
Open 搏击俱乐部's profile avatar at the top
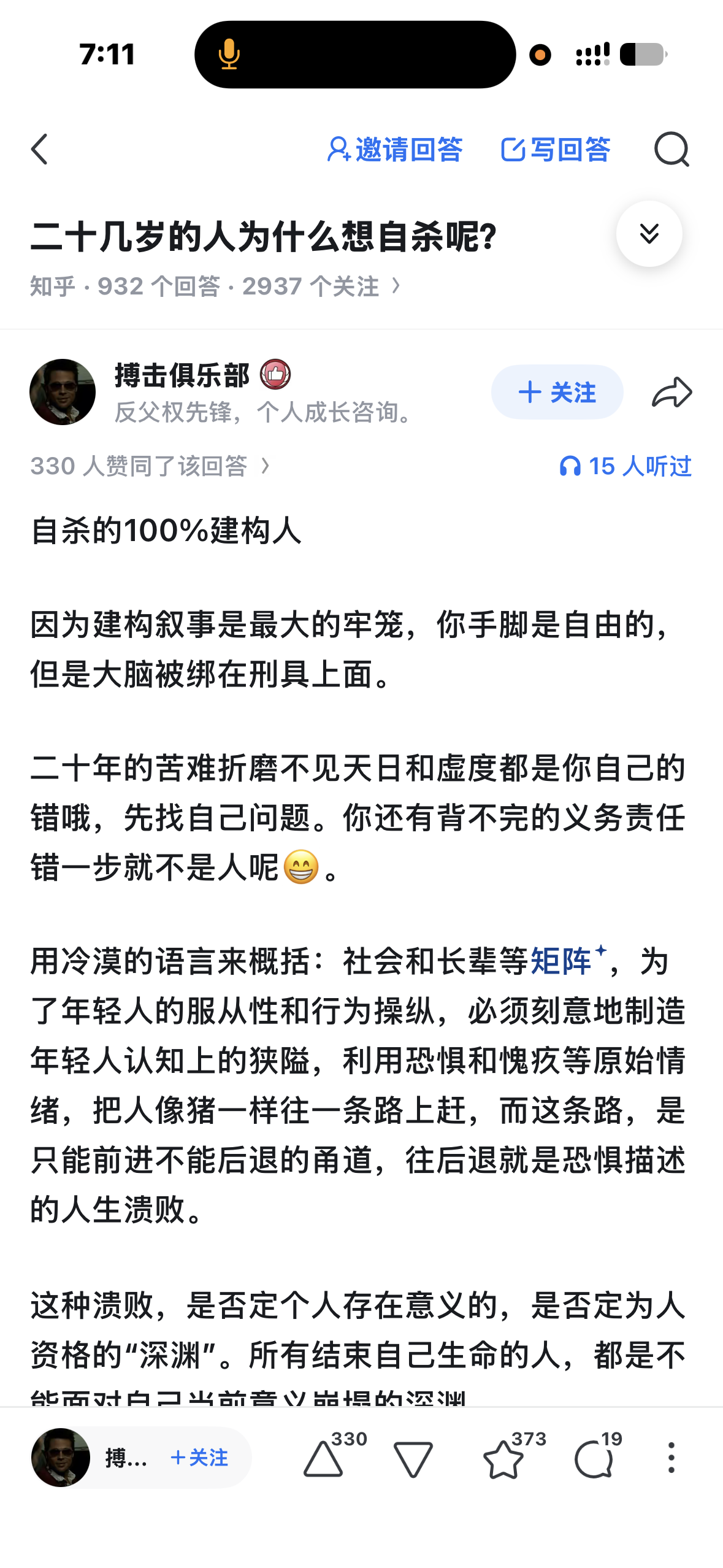pos(63,392)
